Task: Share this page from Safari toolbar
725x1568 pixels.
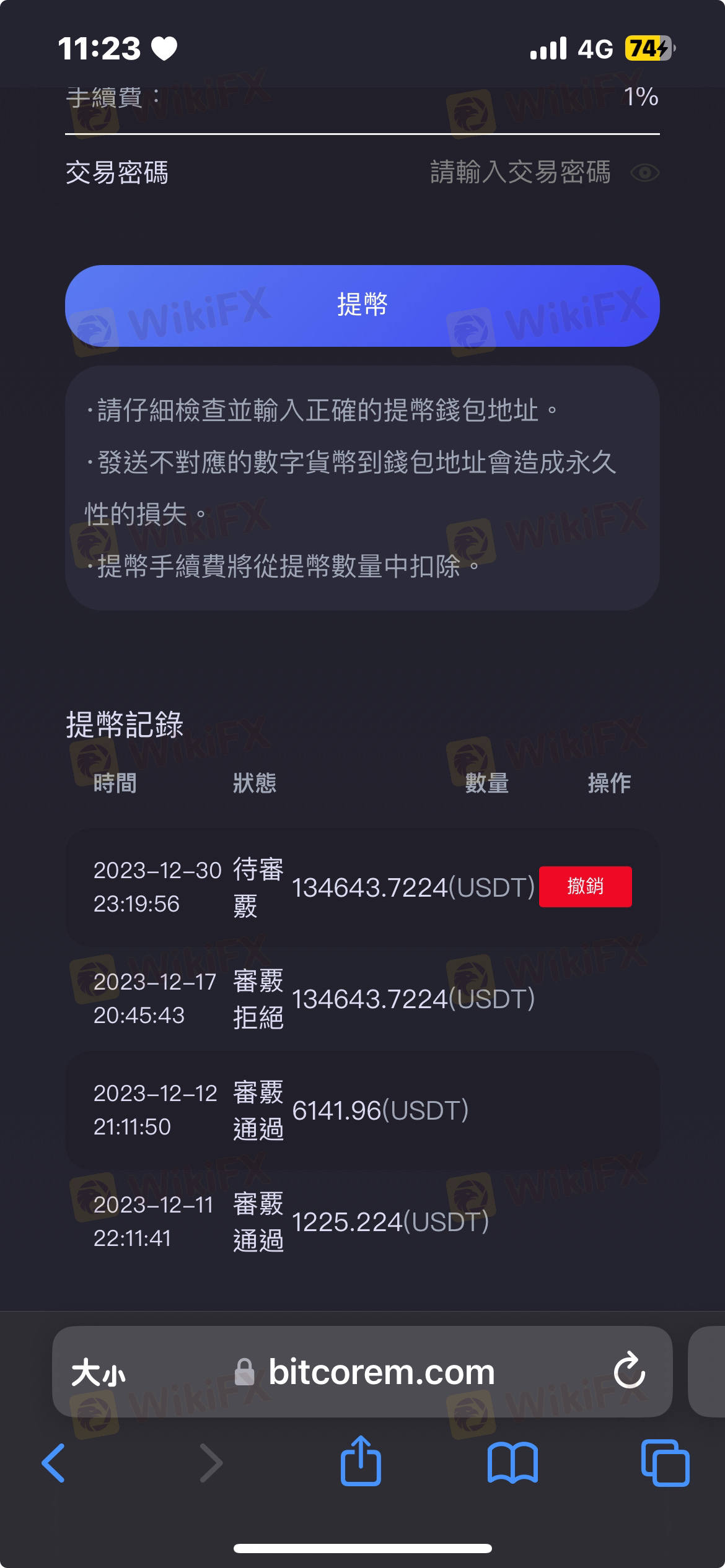Action: (361, 1461)
